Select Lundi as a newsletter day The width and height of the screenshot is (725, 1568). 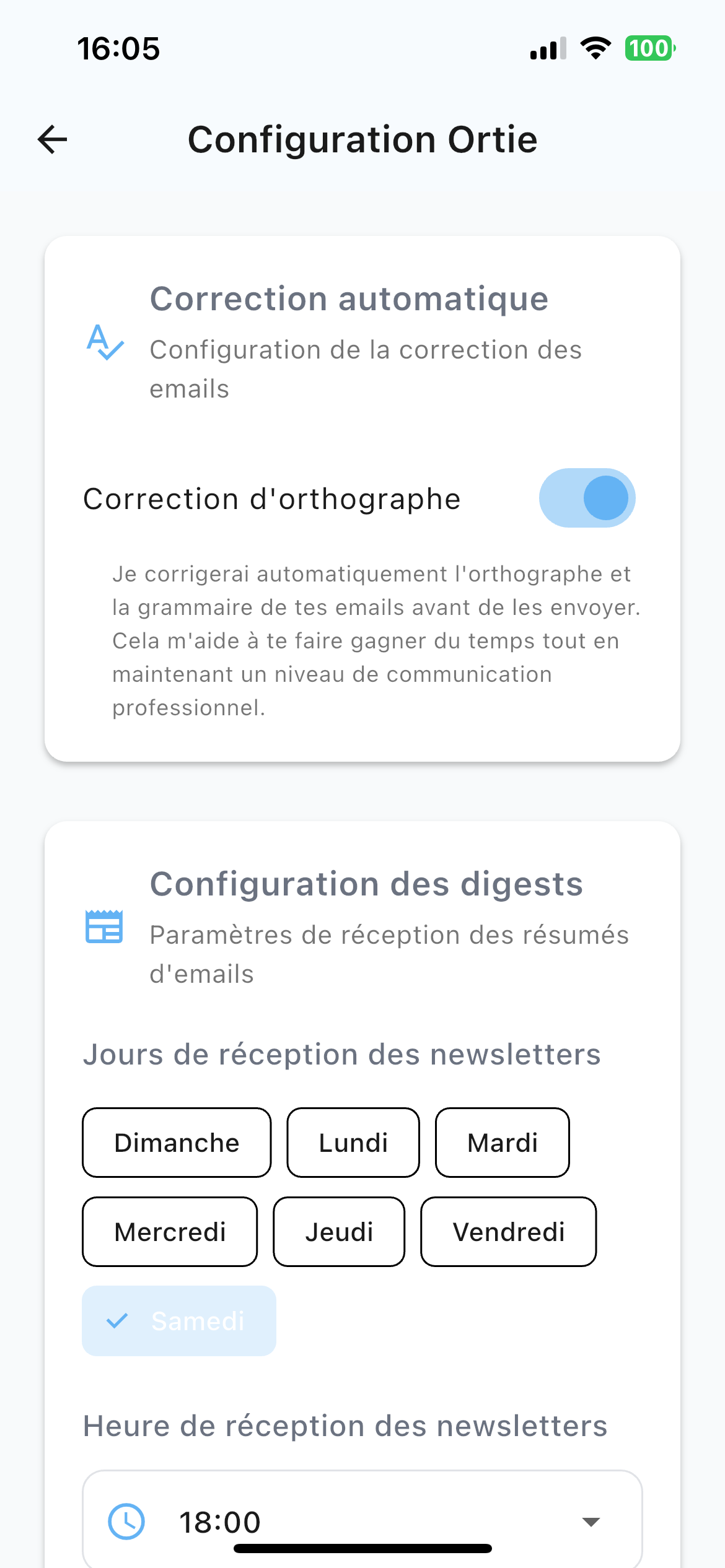[353, 1143]
